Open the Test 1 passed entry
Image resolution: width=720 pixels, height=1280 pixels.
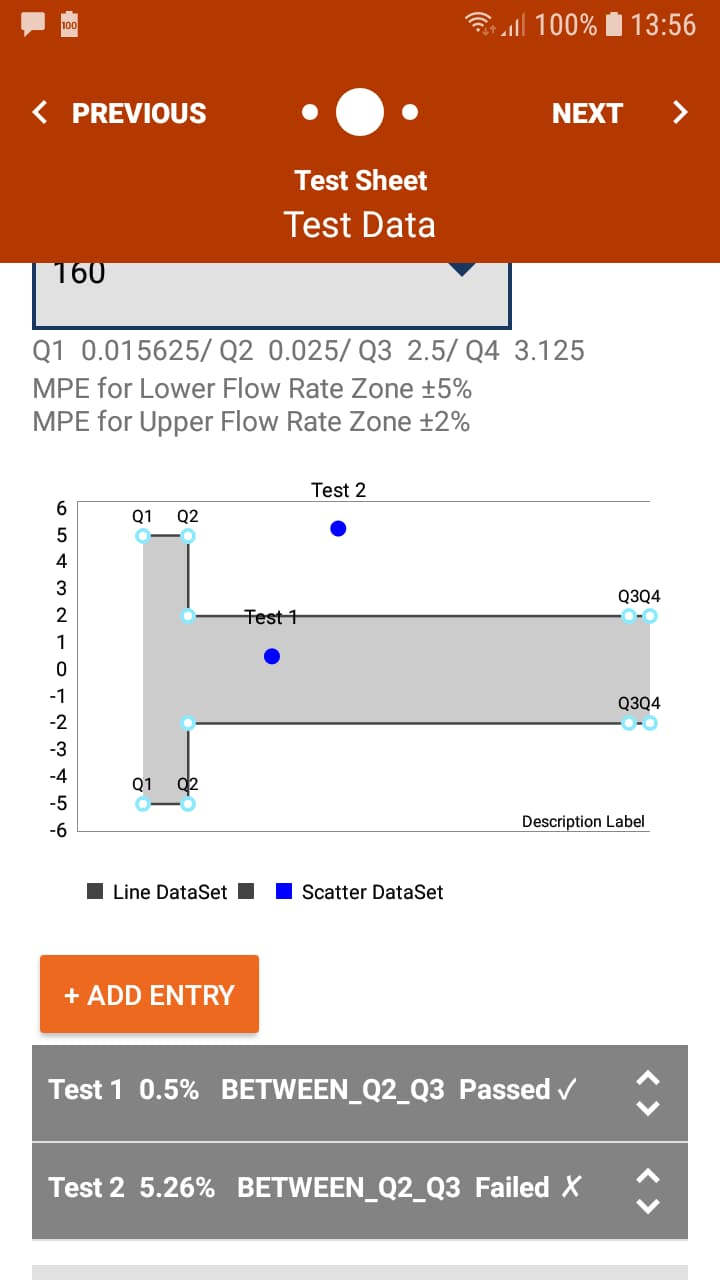pos(312,1090)
